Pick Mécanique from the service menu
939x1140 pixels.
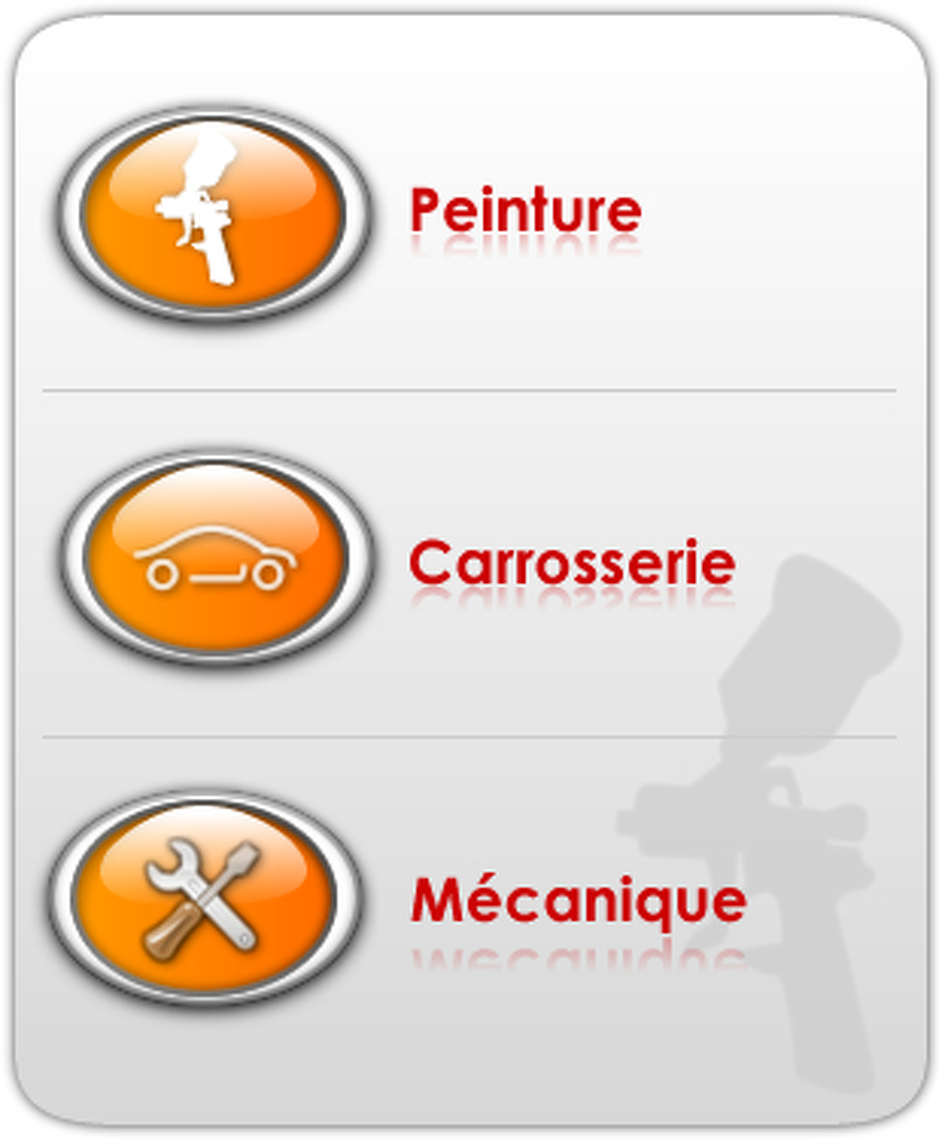pyautogui.click(x=580, y=900)
